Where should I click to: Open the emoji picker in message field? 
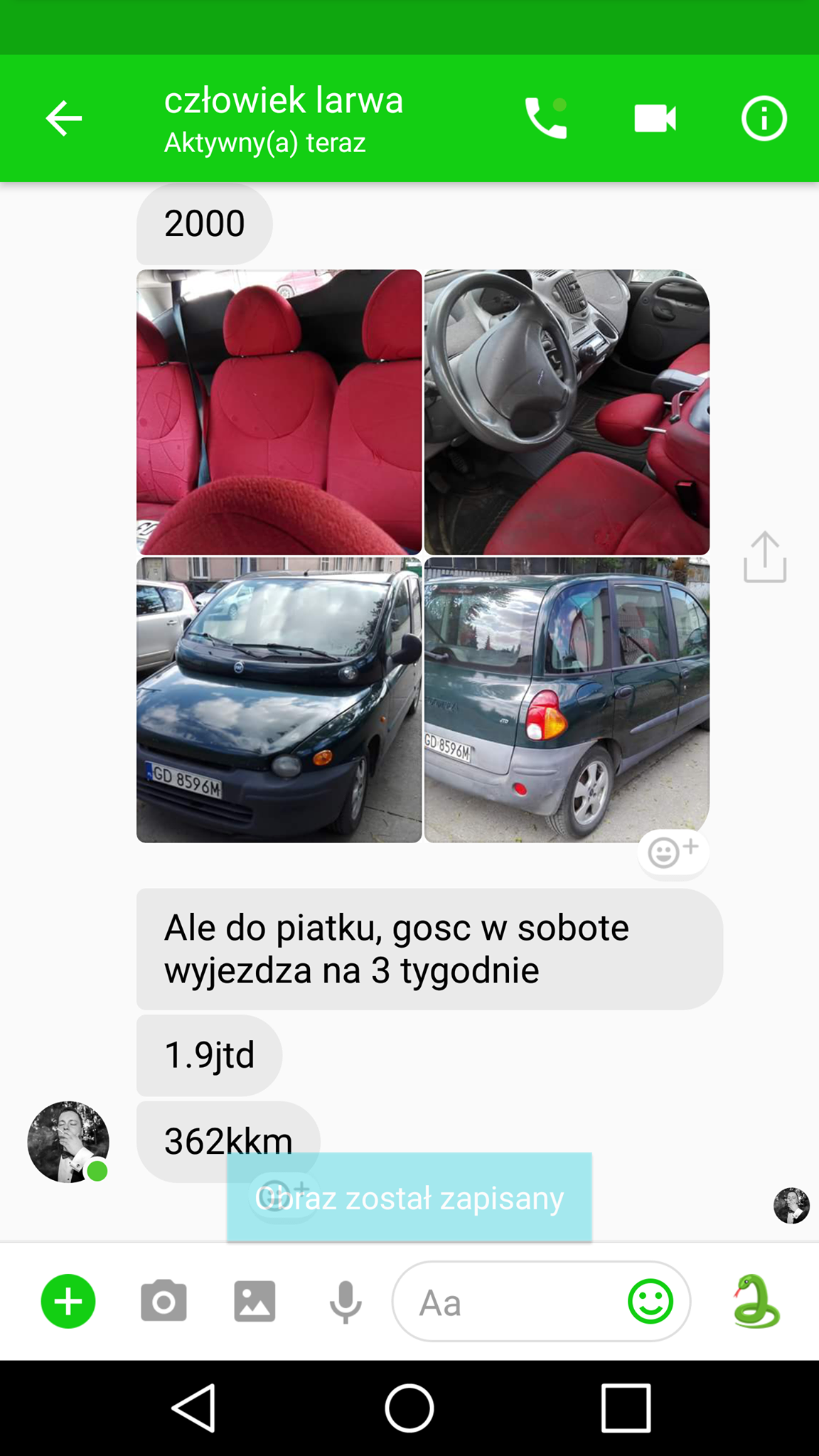650,1302
